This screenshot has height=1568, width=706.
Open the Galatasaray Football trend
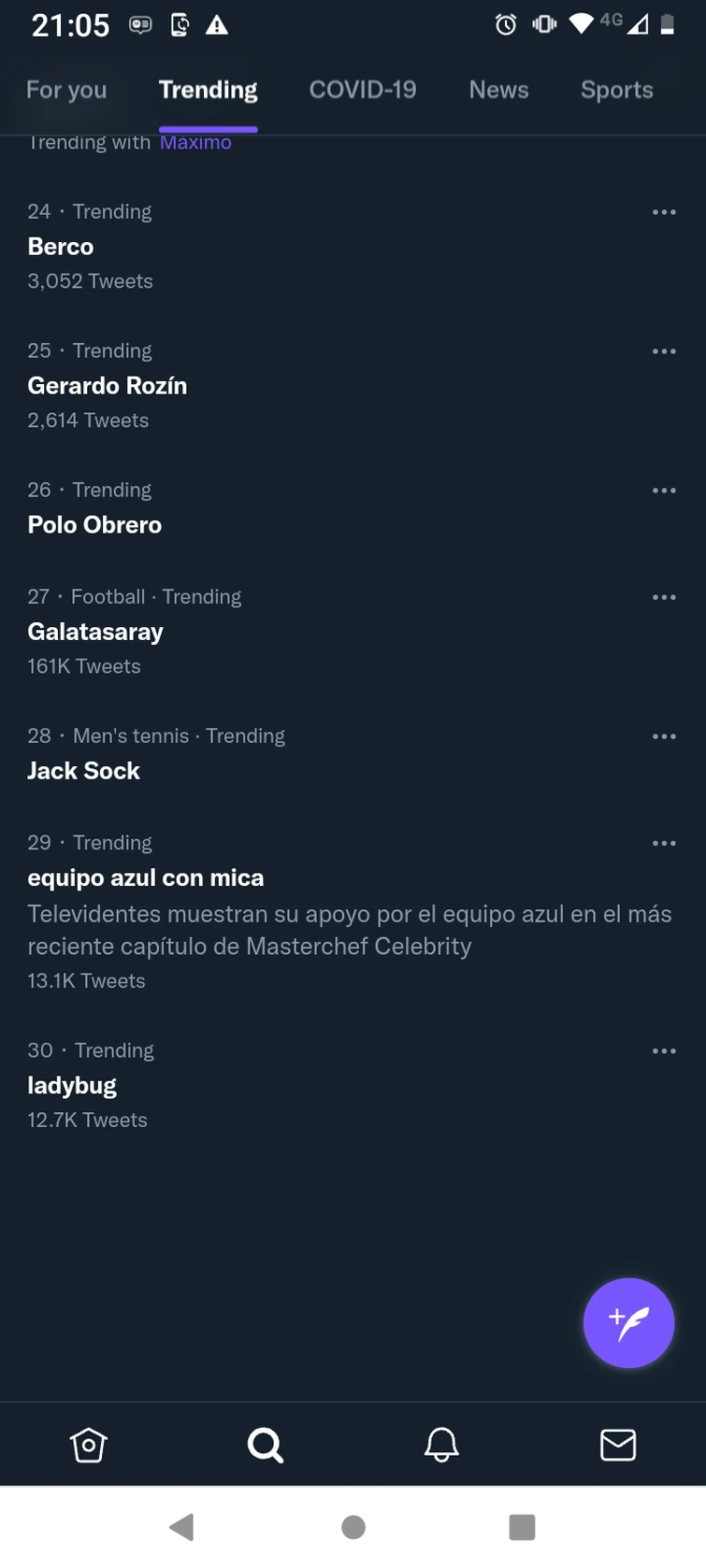coord(94,632)
